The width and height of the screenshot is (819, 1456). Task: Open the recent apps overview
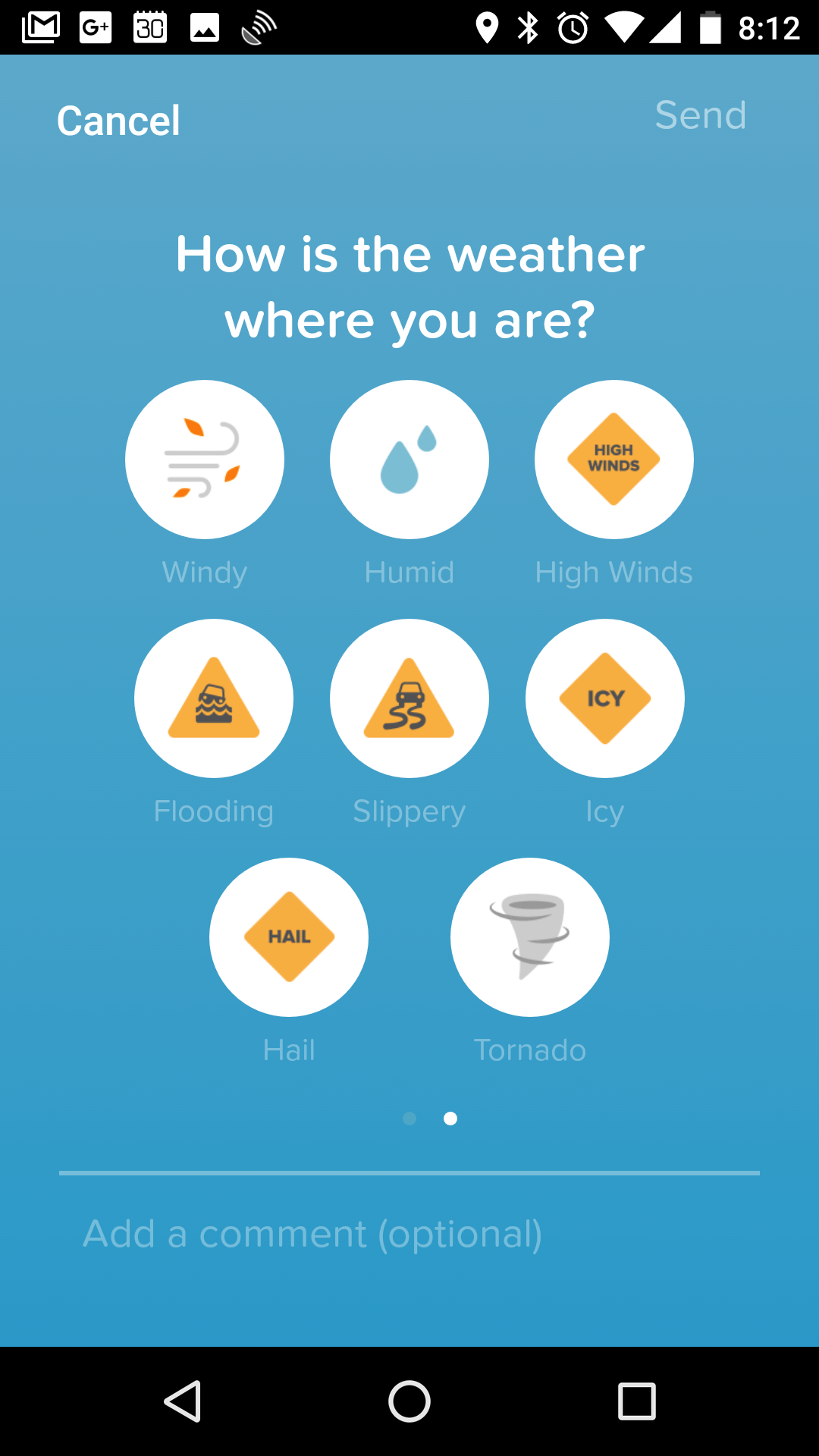pyautogui.click(x=637, y=1401)
